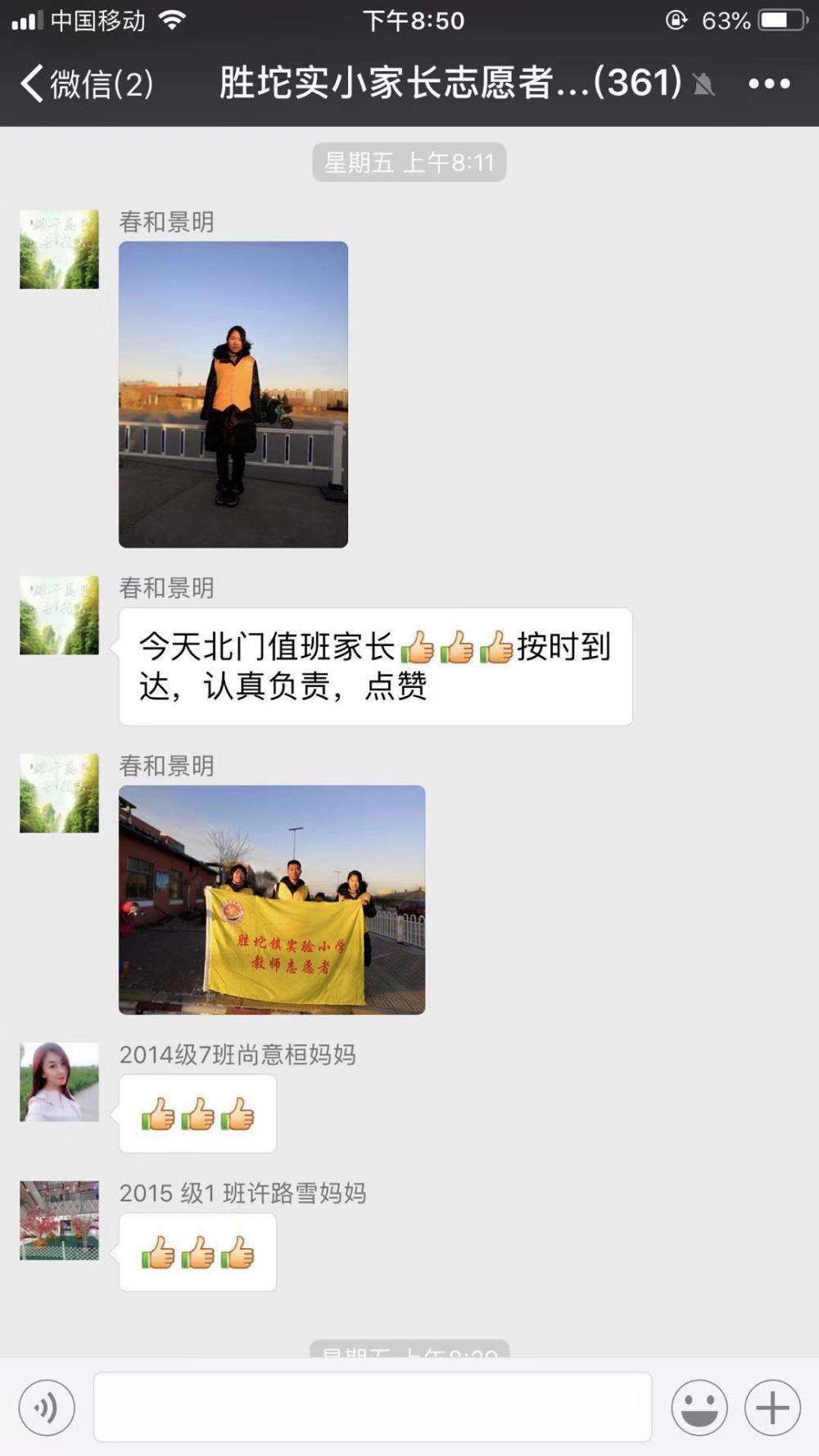Open the photo of a woman in an orange vest
The height and width of the screenshot is (1456, 819).
233,394
